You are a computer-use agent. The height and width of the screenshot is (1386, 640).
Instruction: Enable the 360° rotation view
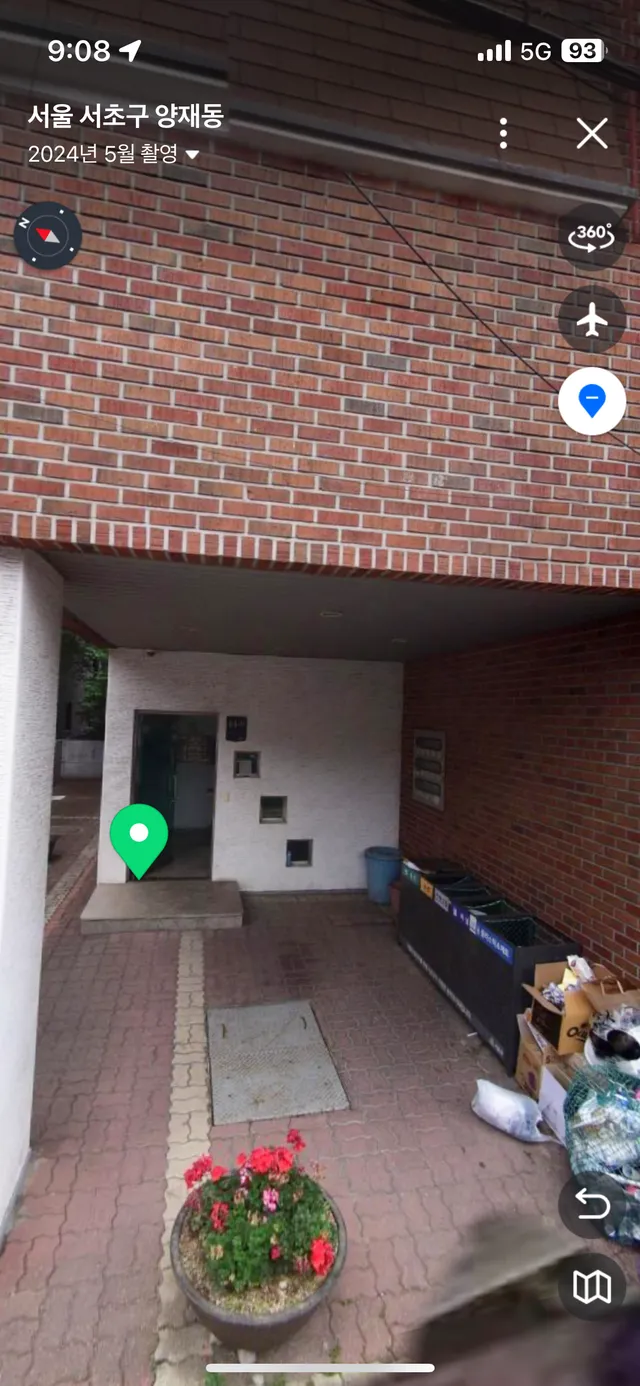click(x=592, y=236)
